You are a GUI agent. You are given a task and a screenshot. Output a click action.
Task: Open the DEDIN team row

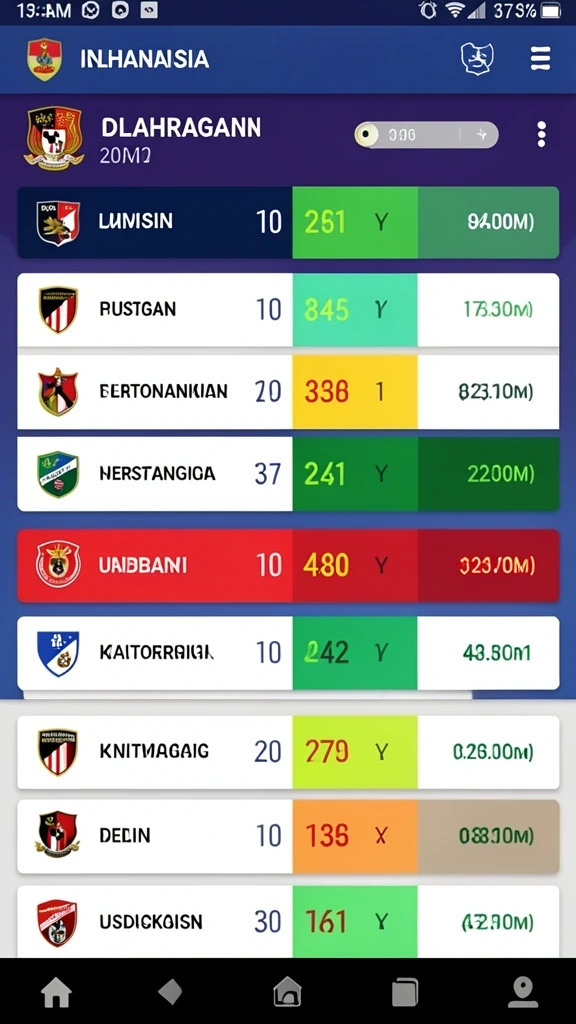click(288, 837)
